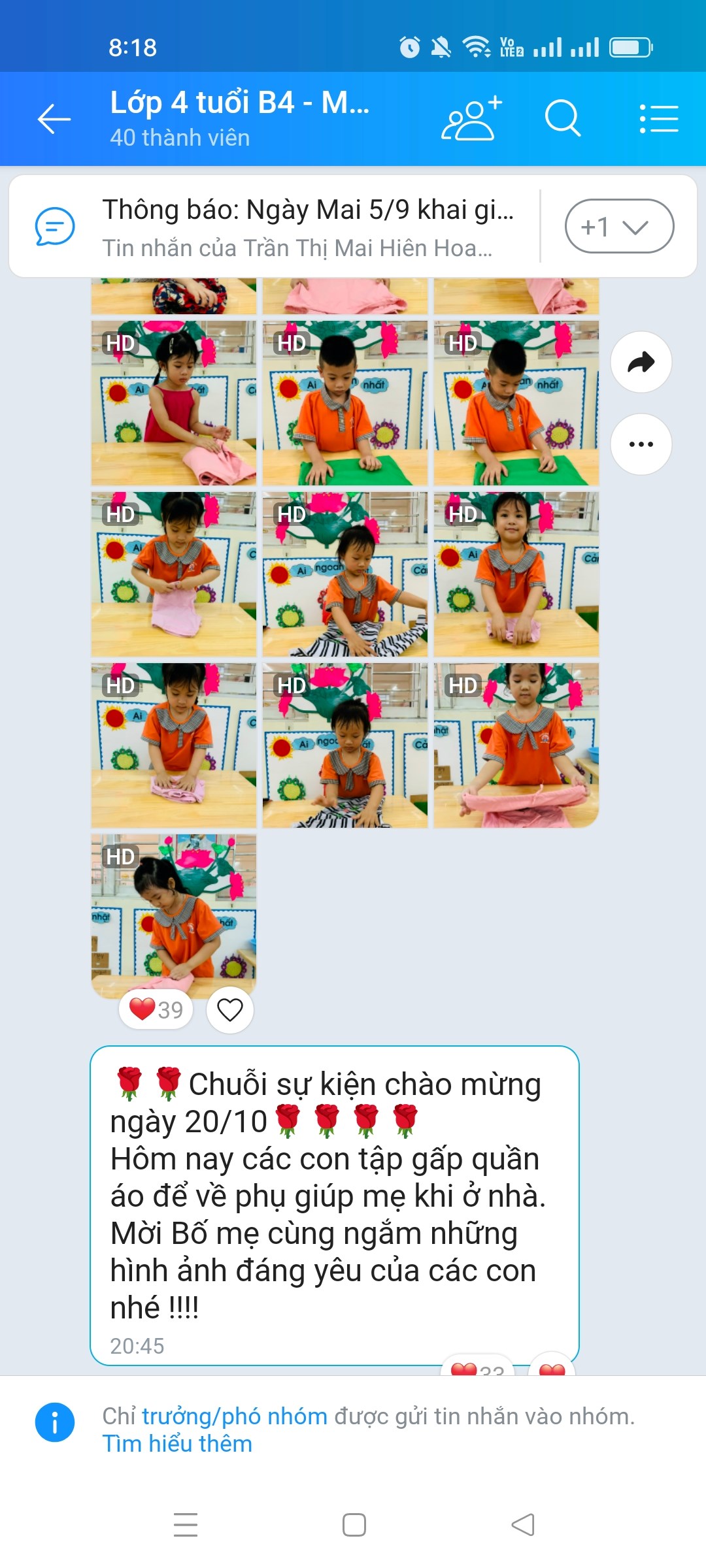Expand pinned messages with +1 chevron
Viewport: 706px width, 1568px height.
click(x=618, y=226)
